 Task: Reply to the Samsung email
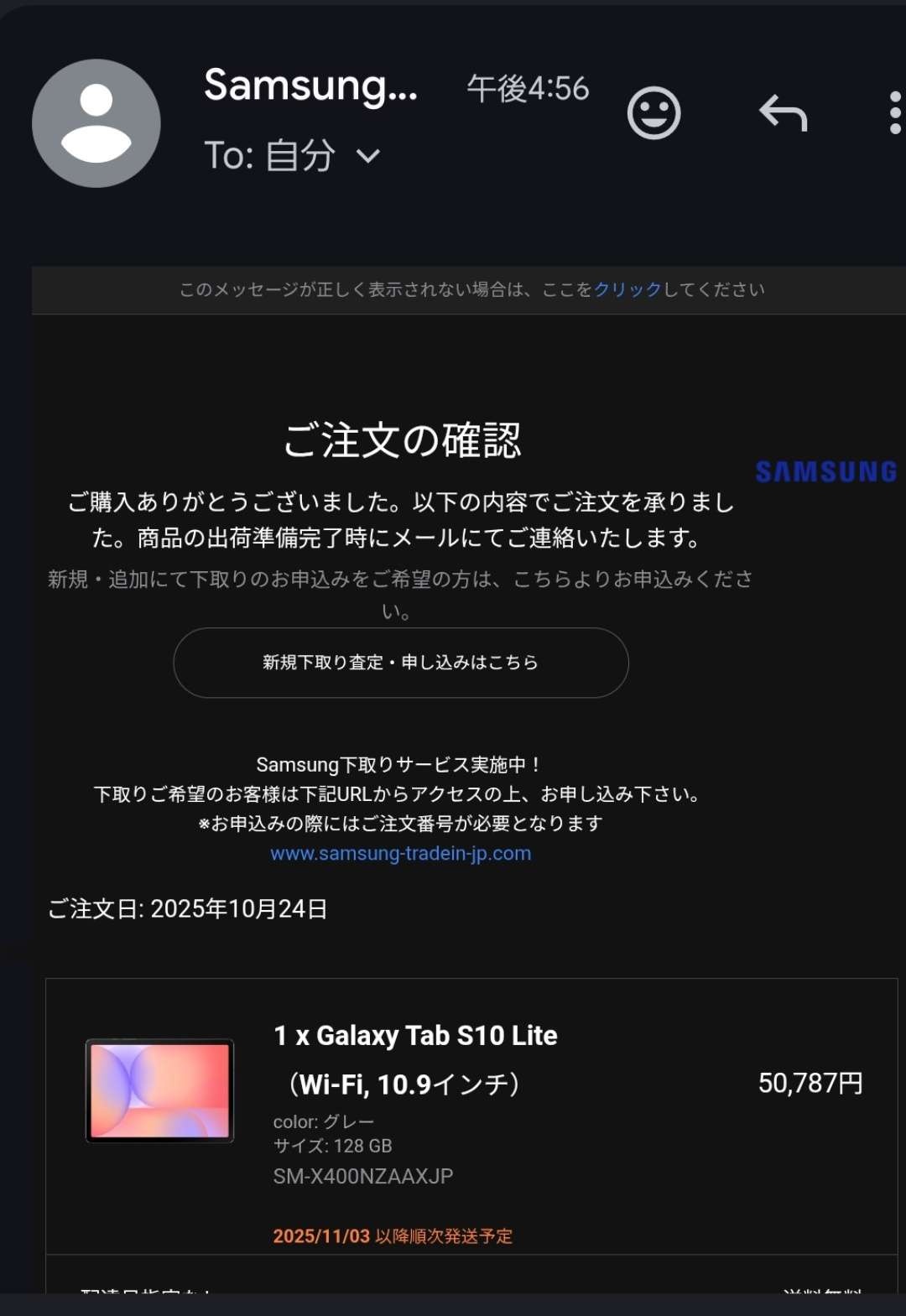point(783,113)
